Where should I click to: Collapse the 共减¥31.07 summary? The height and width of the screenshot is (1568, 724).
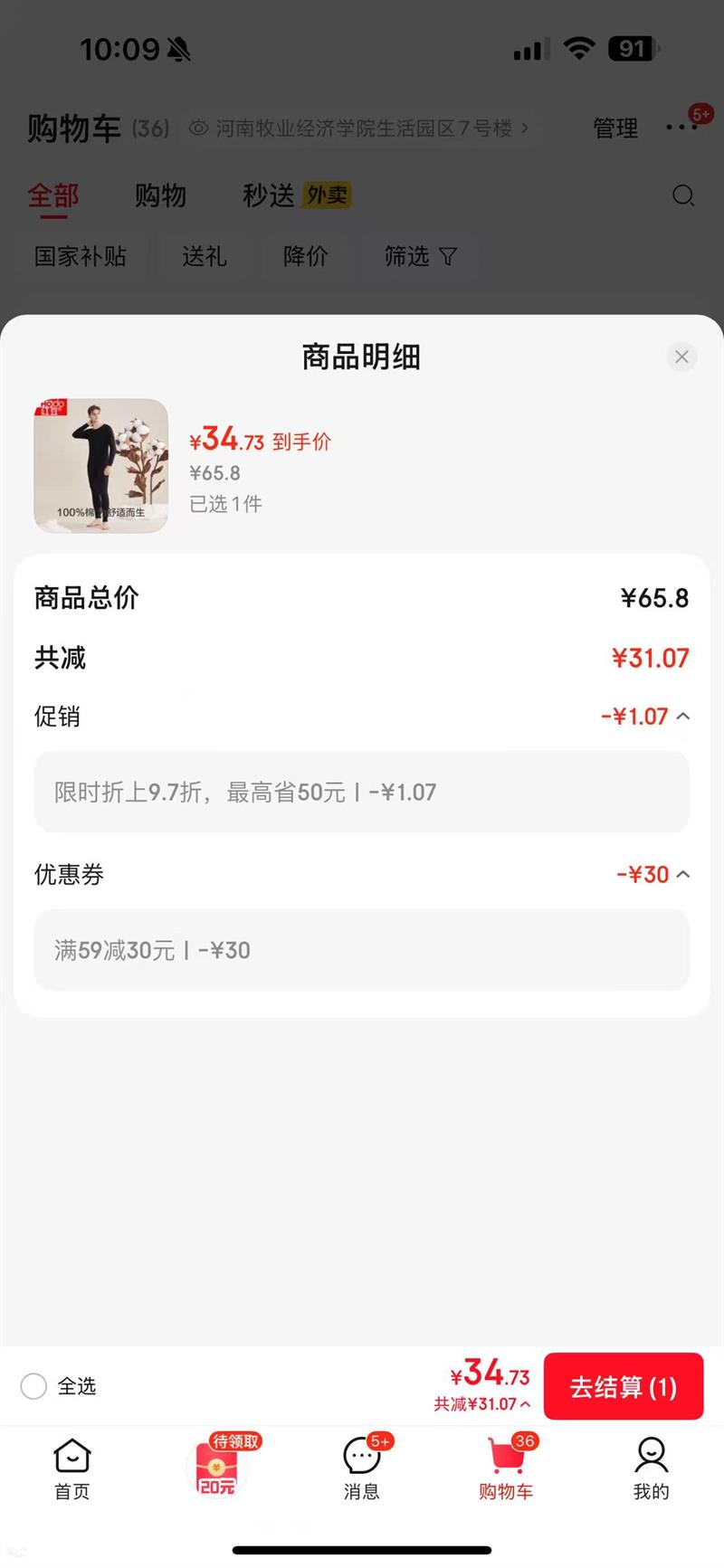pos(482,1404)
